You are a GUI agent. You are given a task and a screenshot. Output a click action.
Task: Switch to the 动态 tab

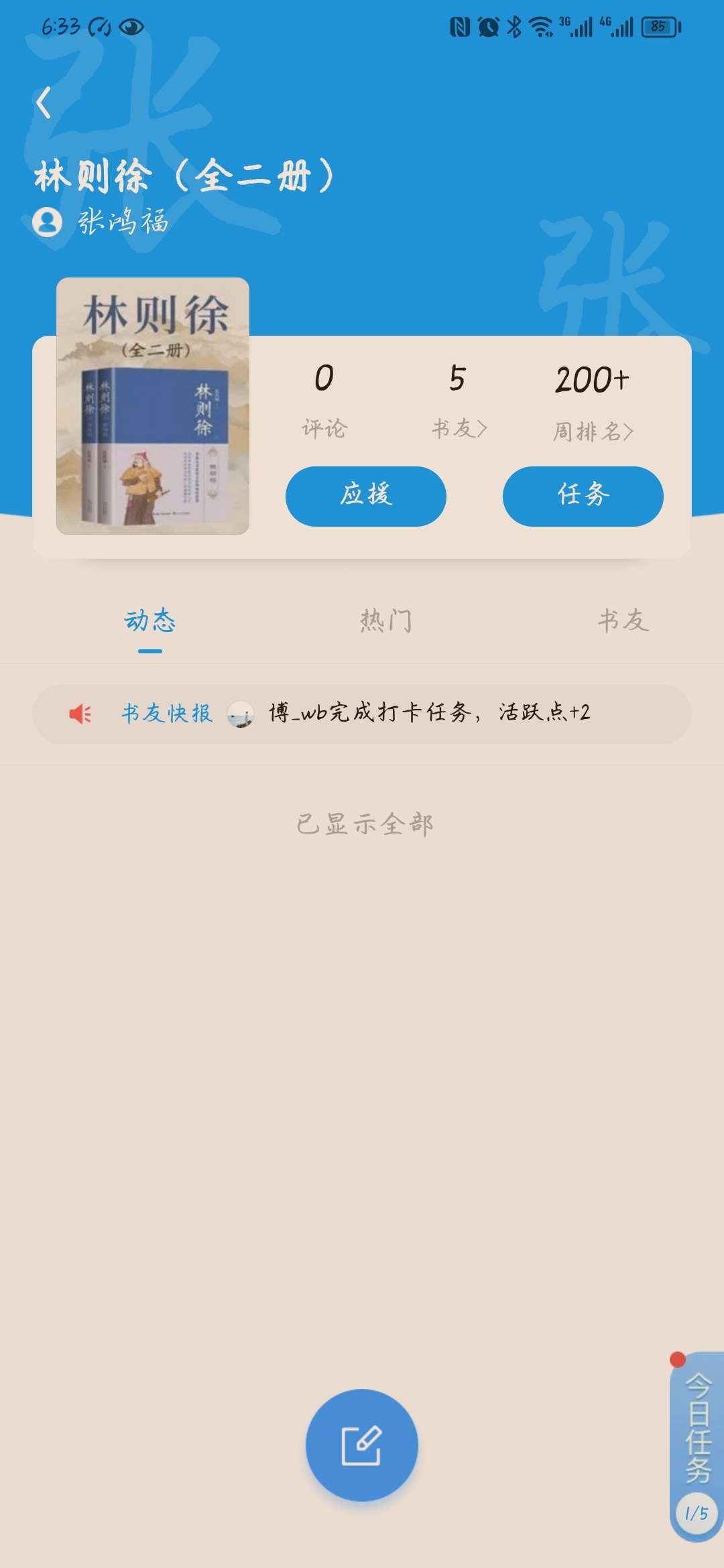150,621
